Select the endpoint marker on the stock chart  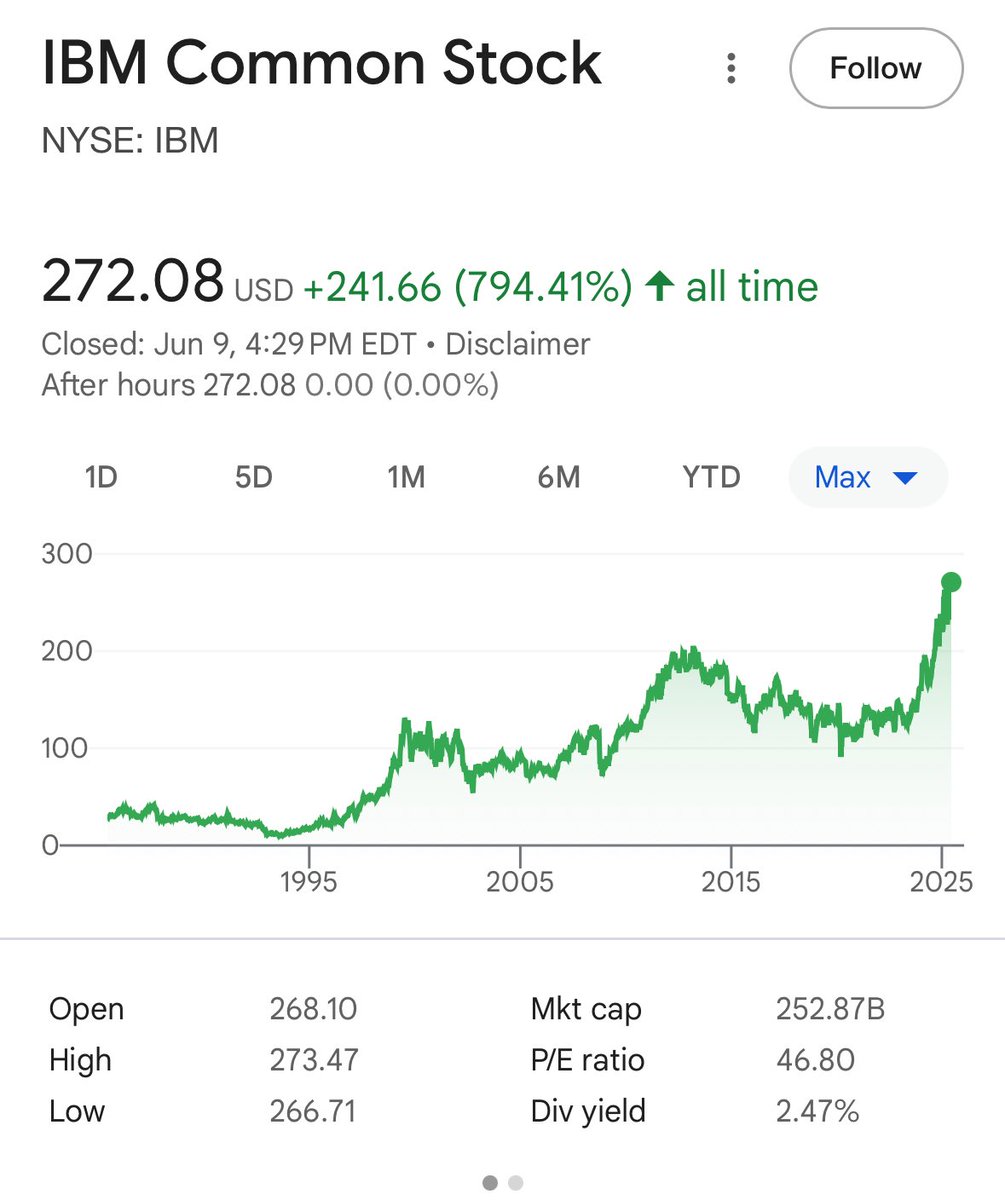coord(950,580)
